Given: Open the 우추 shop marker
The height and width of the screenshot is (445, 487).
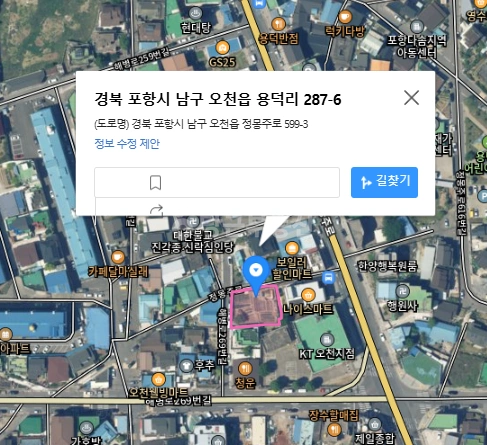Looking at the screenshot, I should click(x=186, y=366).
